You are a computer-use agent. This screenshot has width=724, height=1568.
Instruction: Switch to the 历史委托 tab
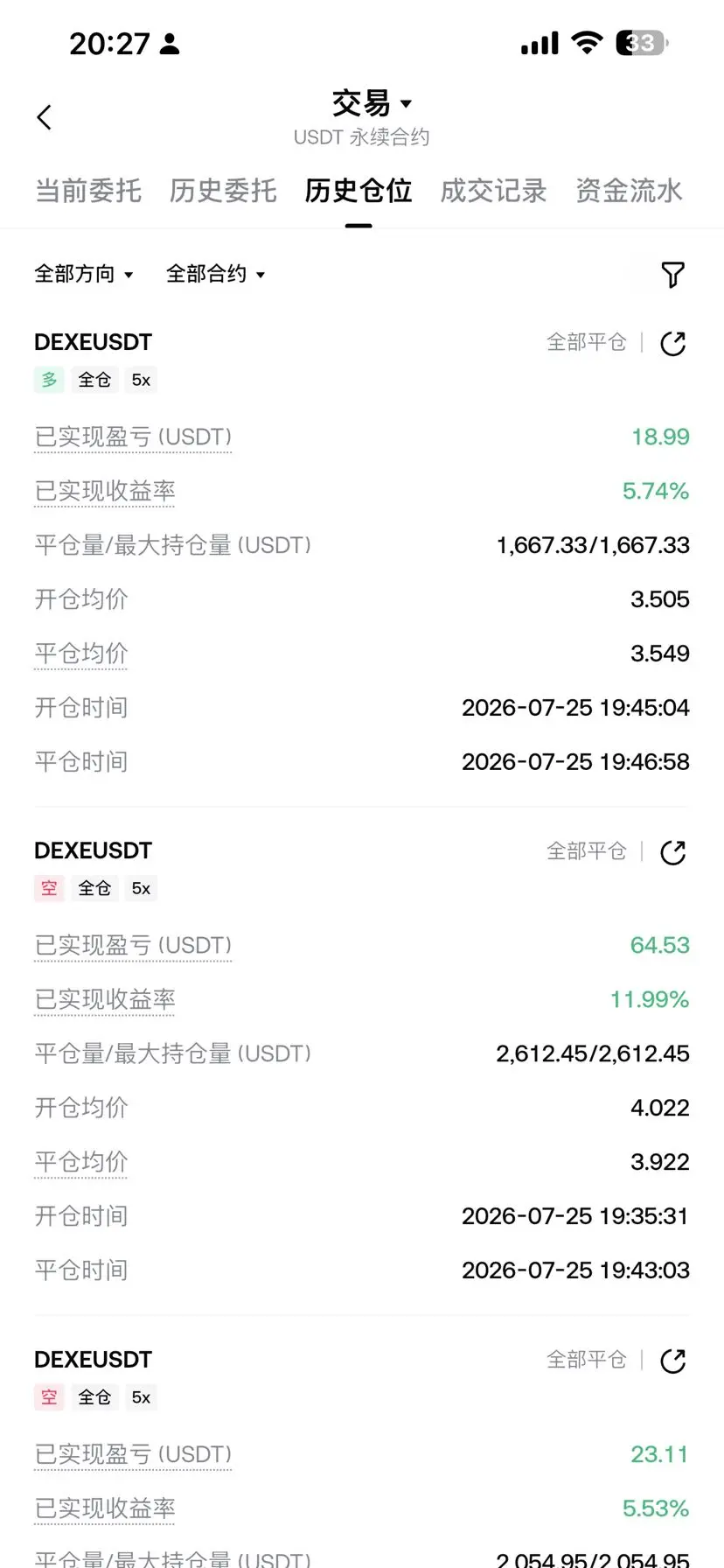223,191
